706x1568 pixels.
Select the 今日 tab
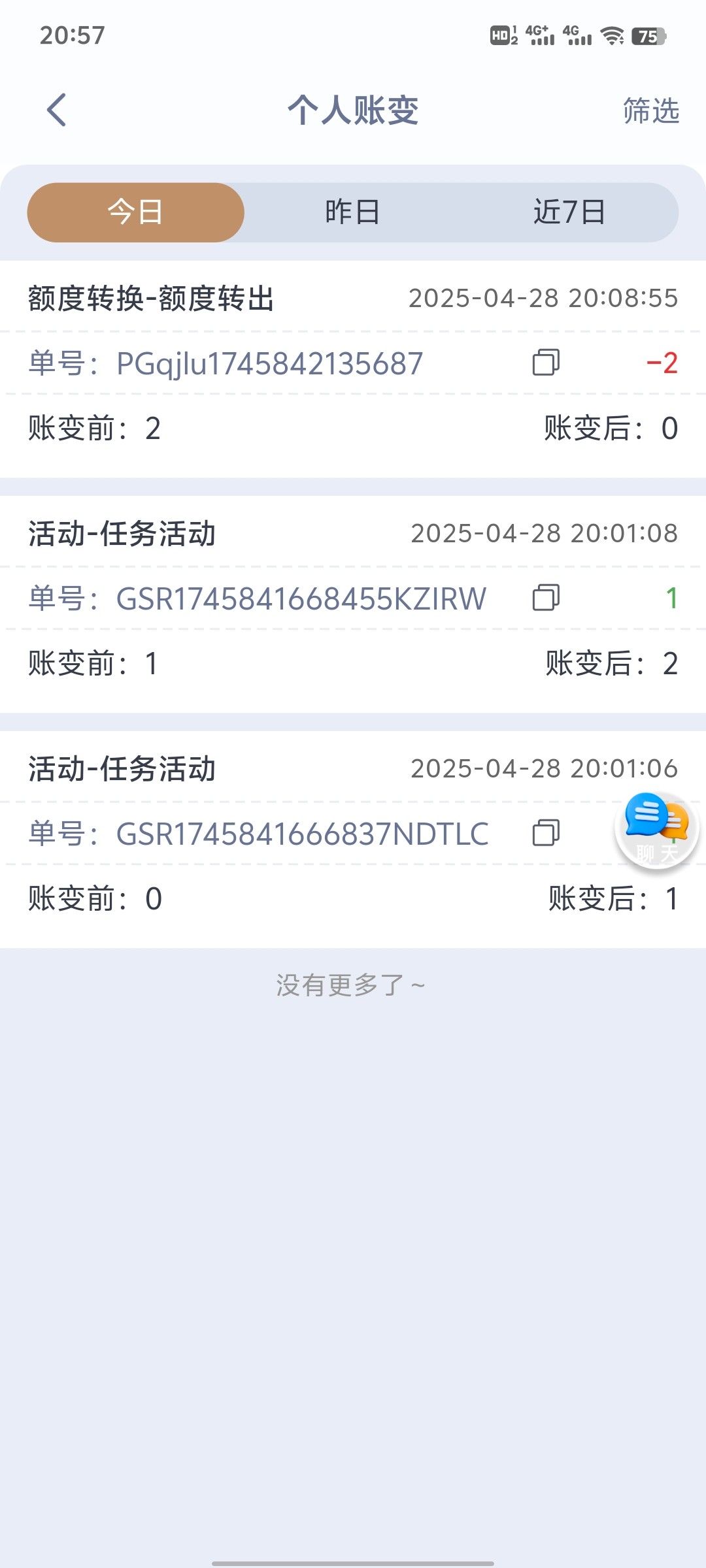(135, 212)
